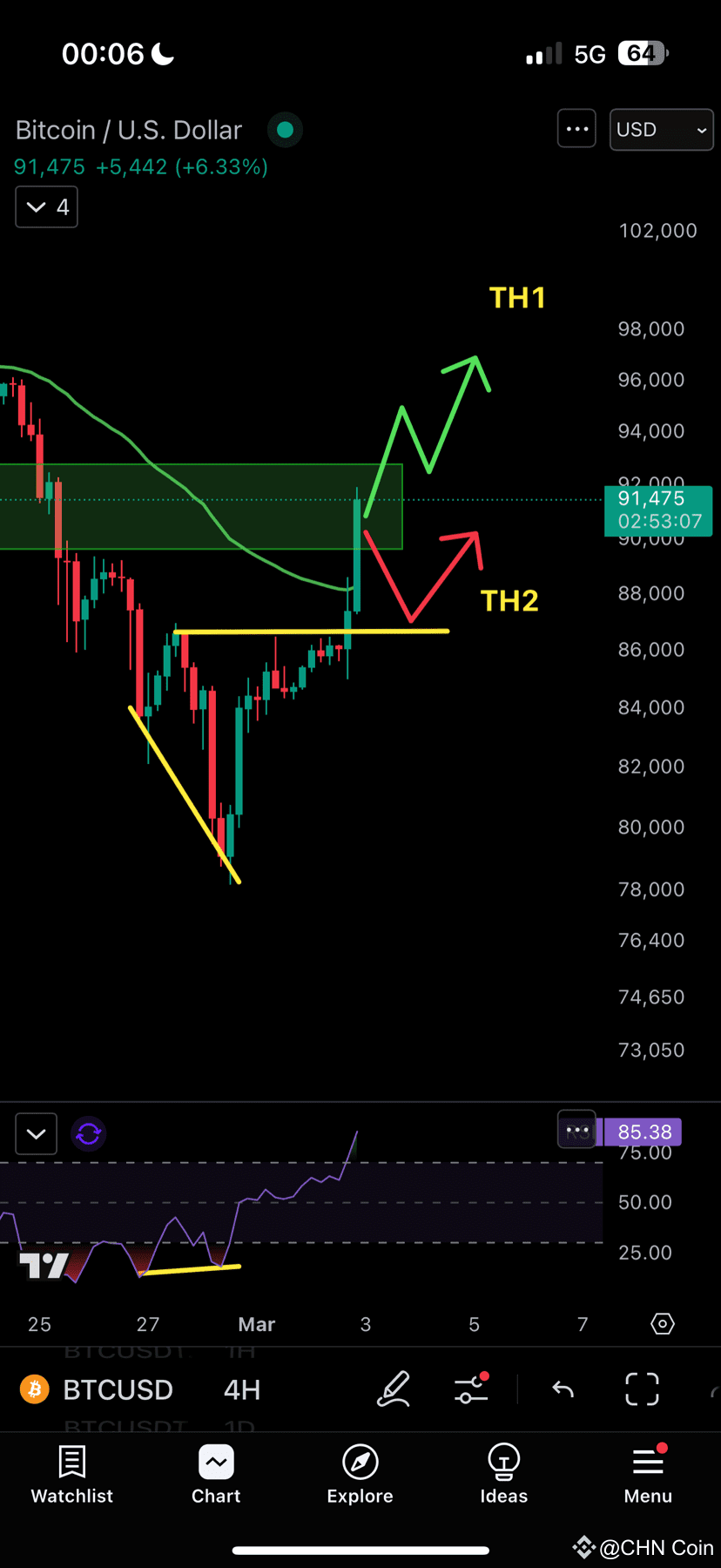The height and width of the screenshot is (1568, 721).
Task: Expand the timeframe selector chevron
Action: coord(46,206)
